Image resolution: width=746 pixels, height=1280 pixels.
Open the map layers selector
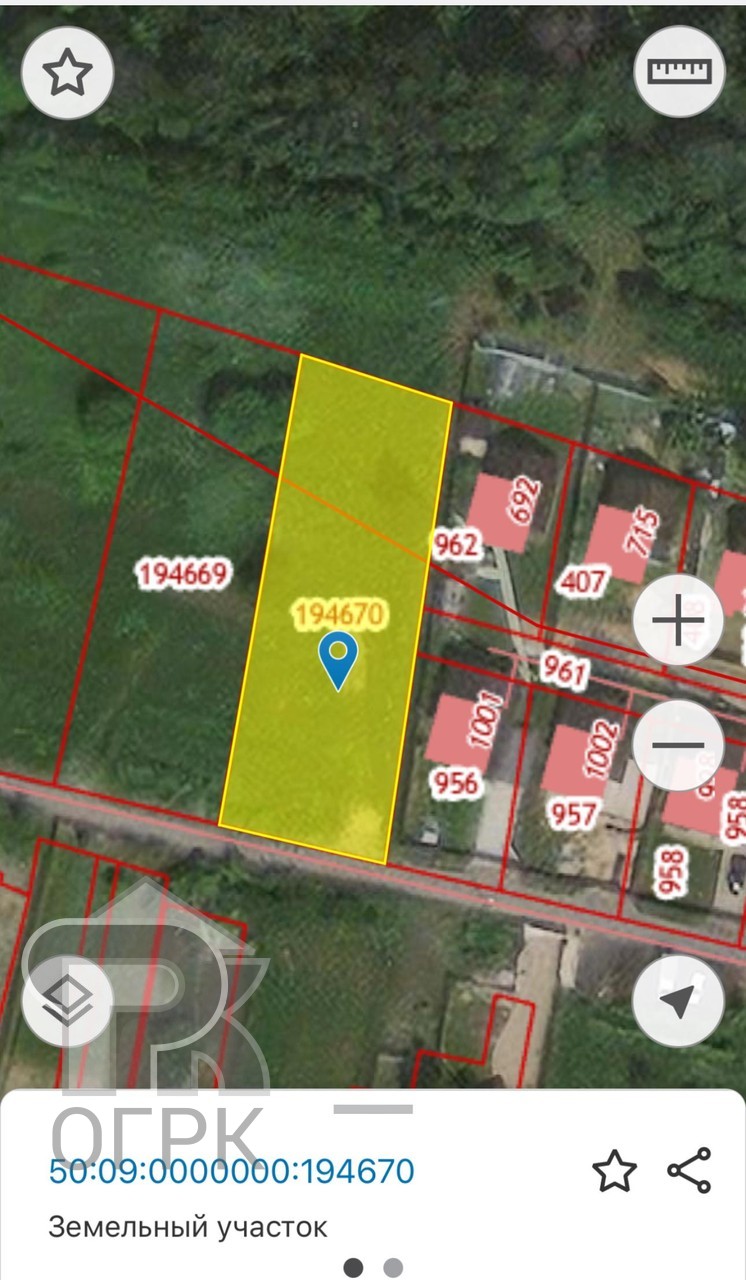coord(68,1001)
